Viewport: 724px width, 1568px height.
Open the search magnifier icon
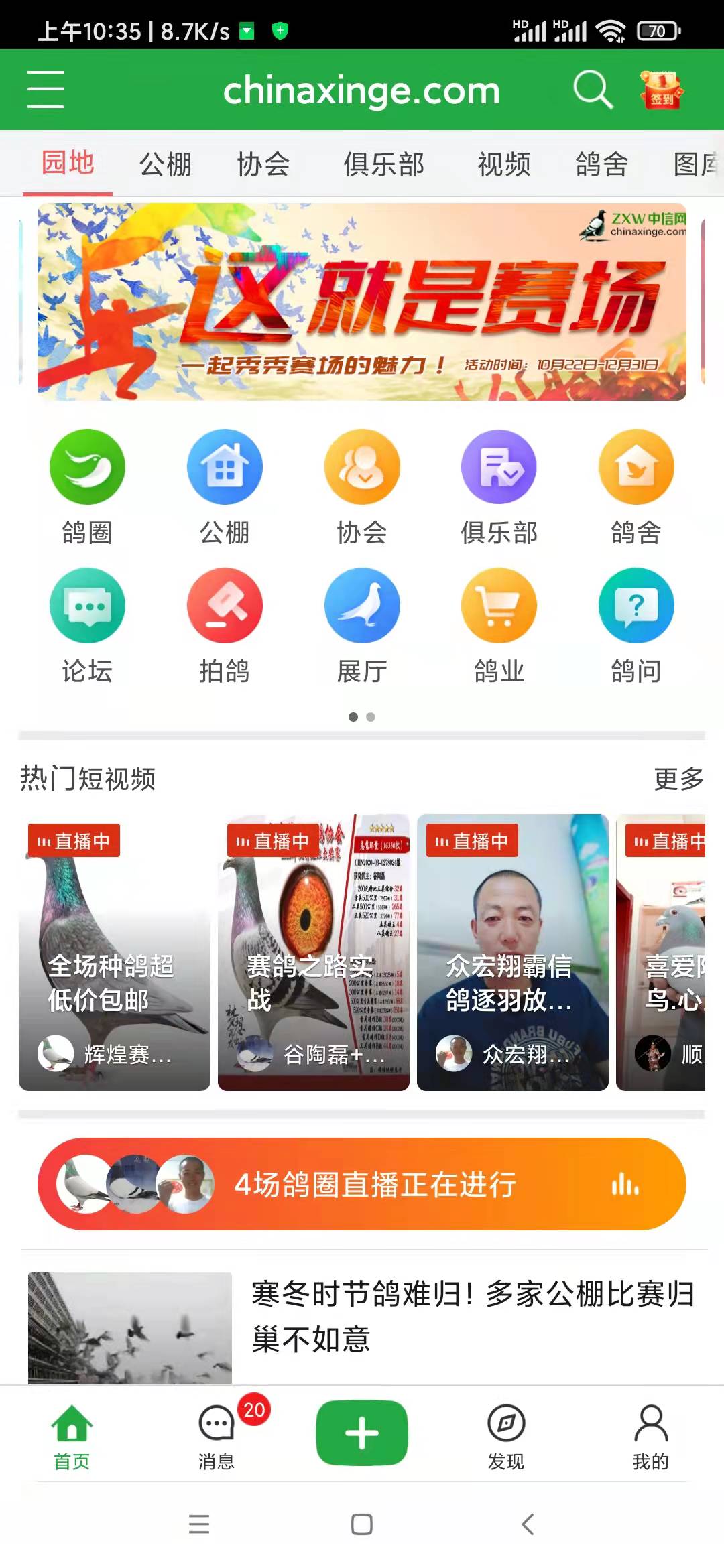593,89
